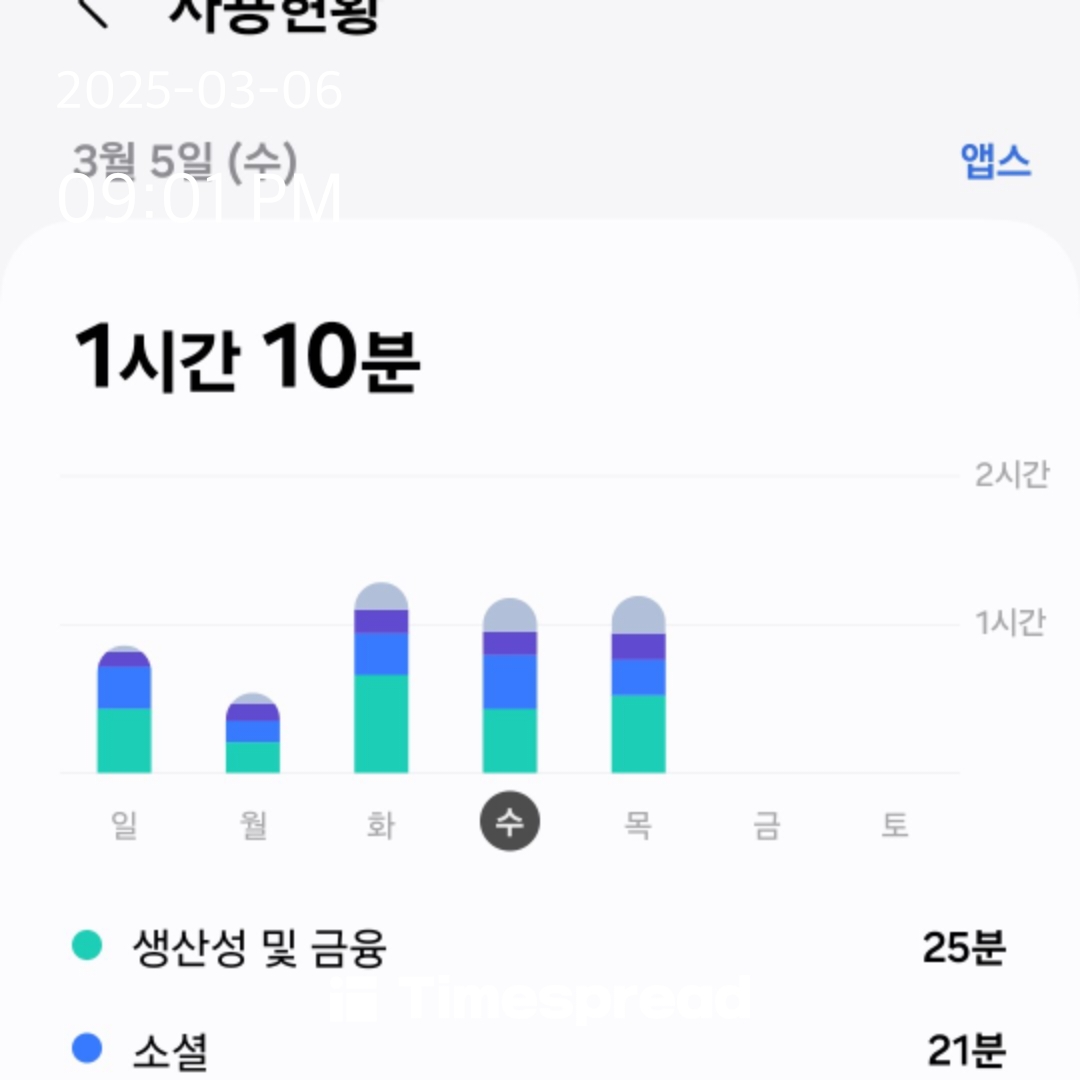
Task: Go back using the top arrow
Action: click(x=92, y=12)
